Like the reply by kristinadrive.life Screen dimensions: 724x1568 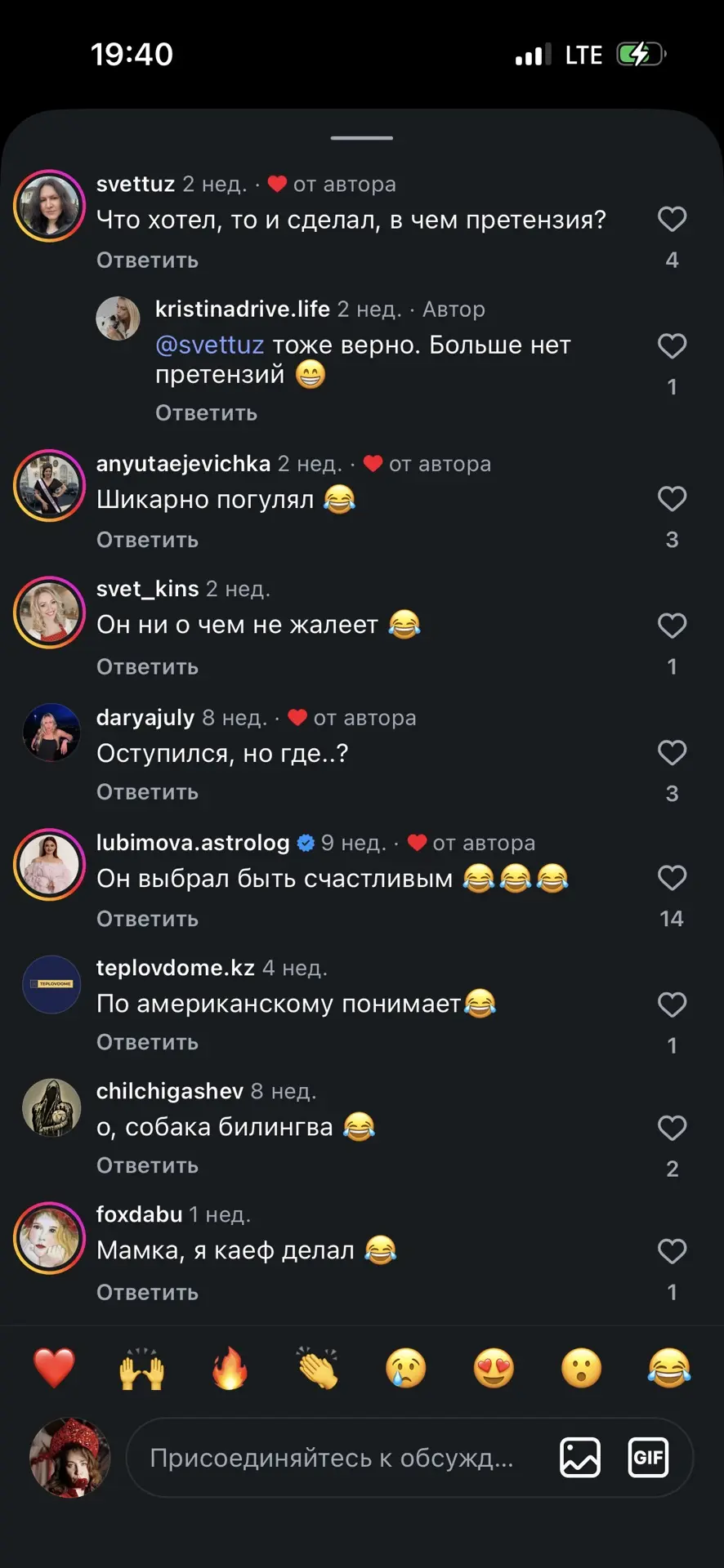coord(672,345)
